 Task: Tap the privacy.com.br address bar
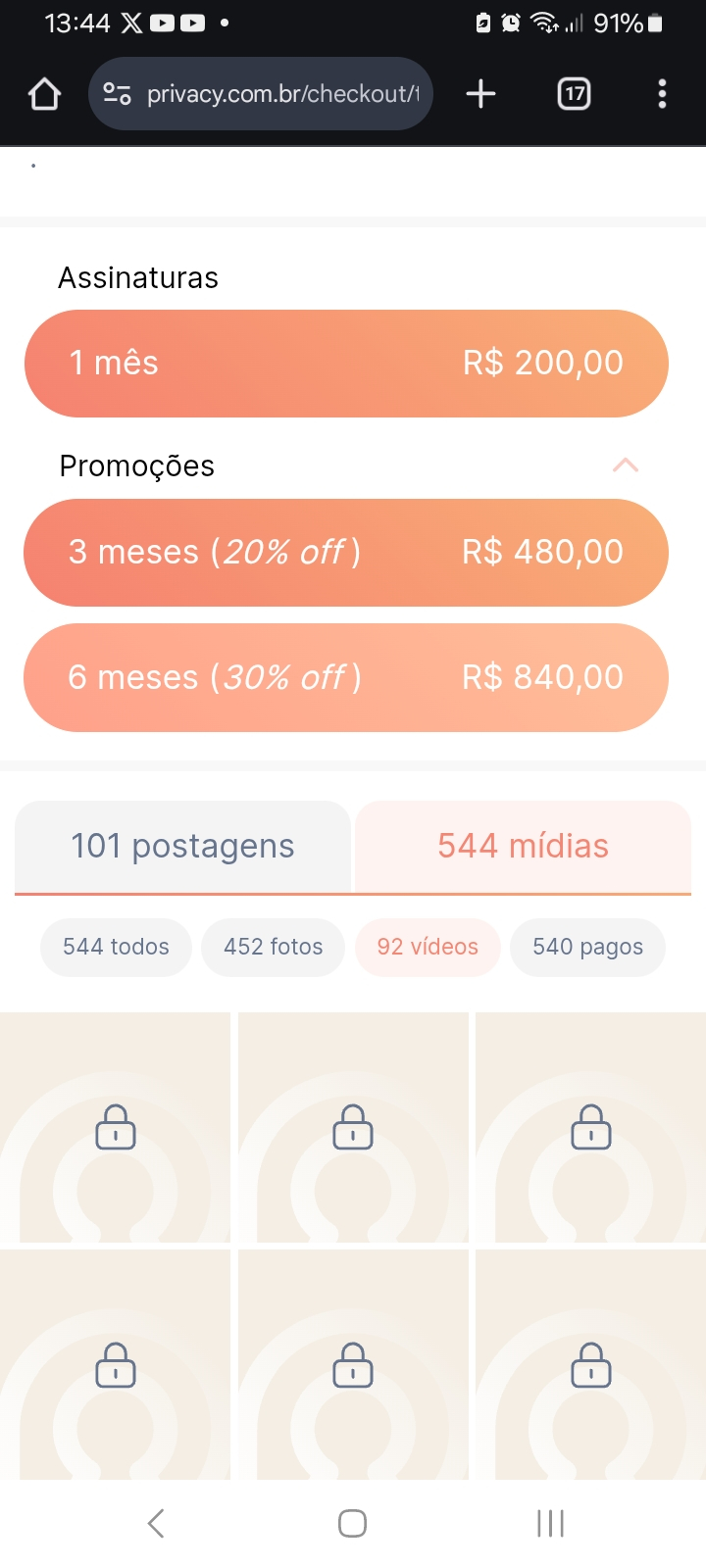tap(261, 94)
